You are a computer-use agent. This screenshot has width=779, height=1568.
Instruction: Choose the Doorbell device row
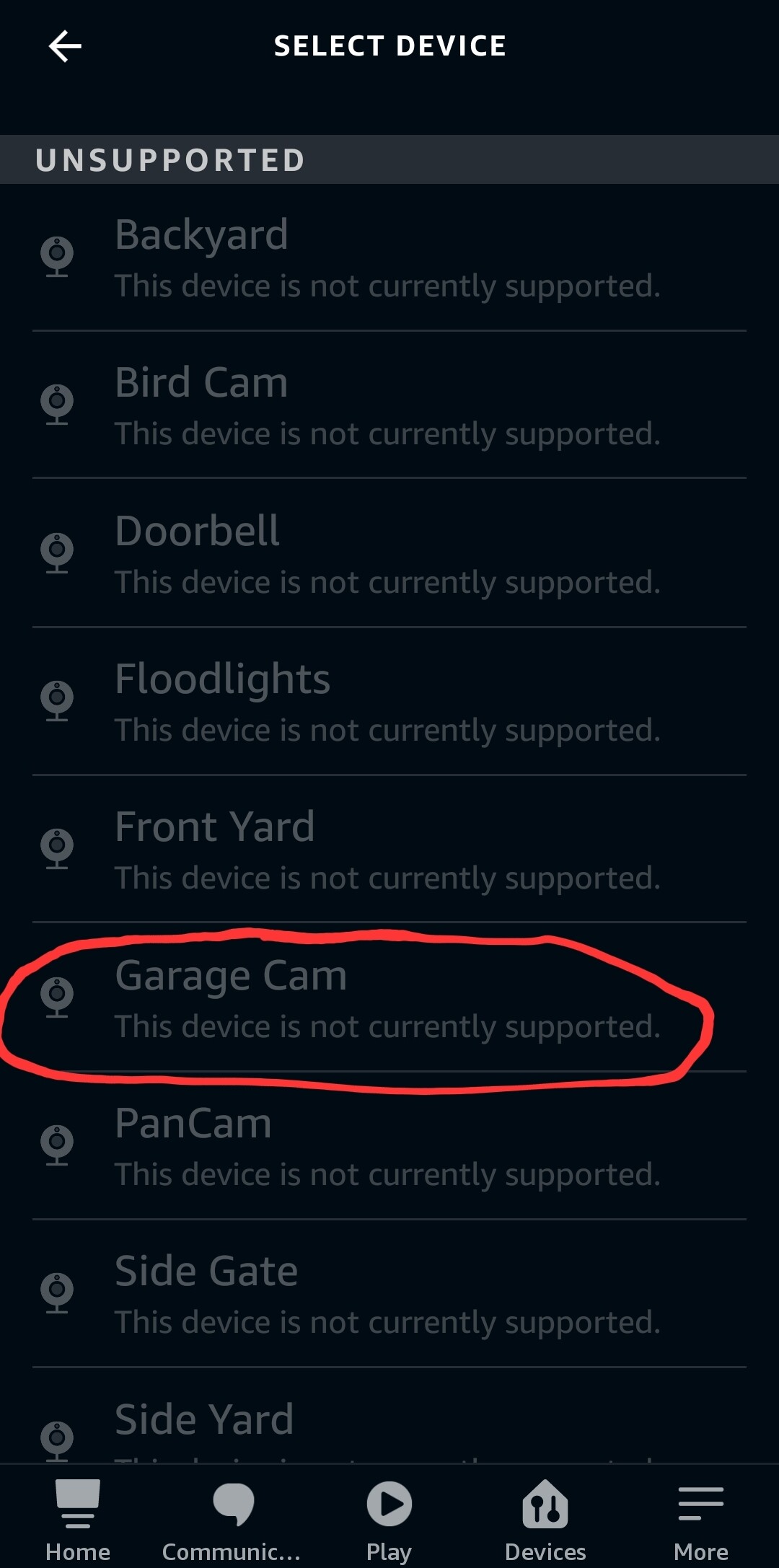(389, 553)
